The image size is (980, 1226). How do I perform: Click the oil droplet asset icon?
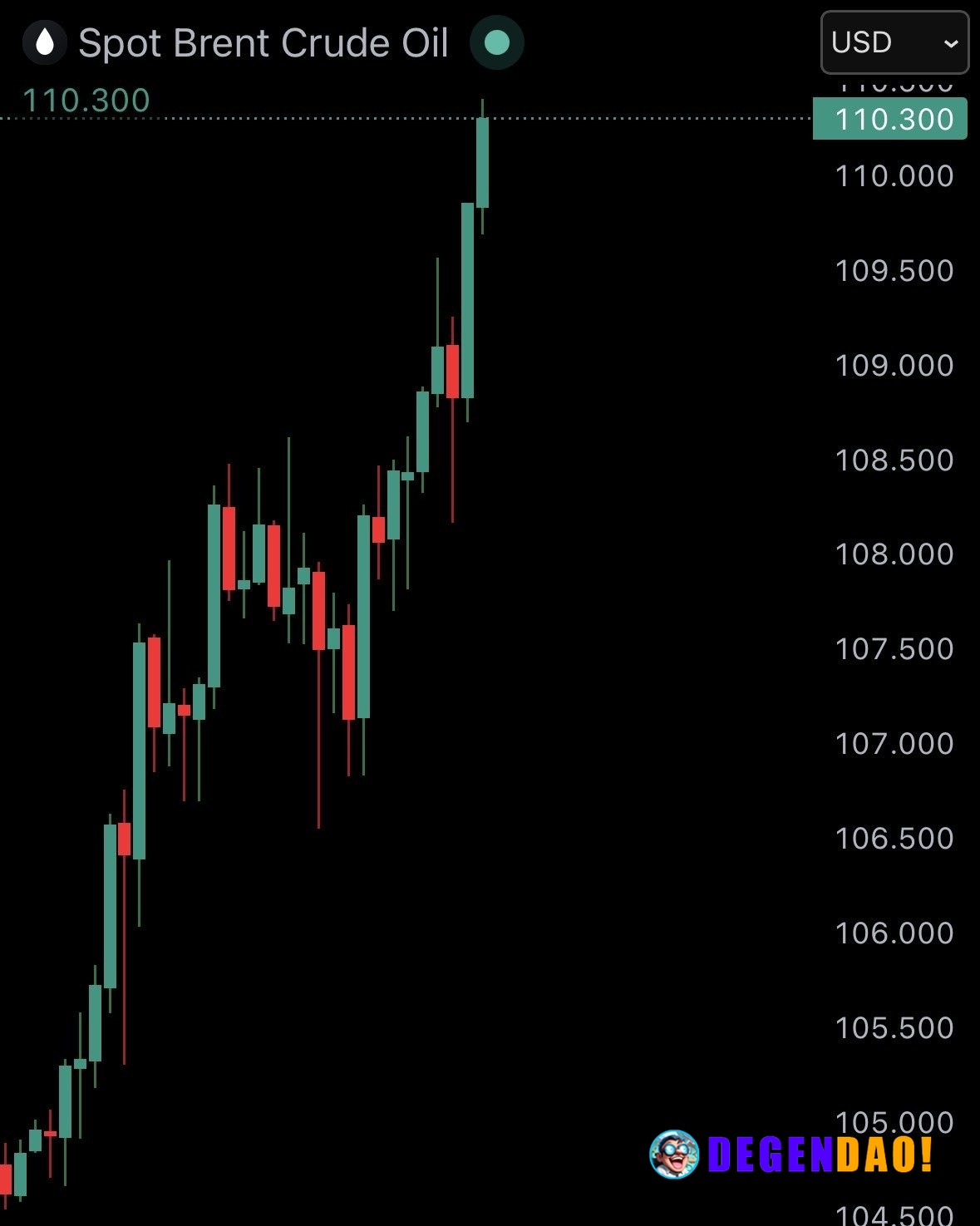point(46,42)
